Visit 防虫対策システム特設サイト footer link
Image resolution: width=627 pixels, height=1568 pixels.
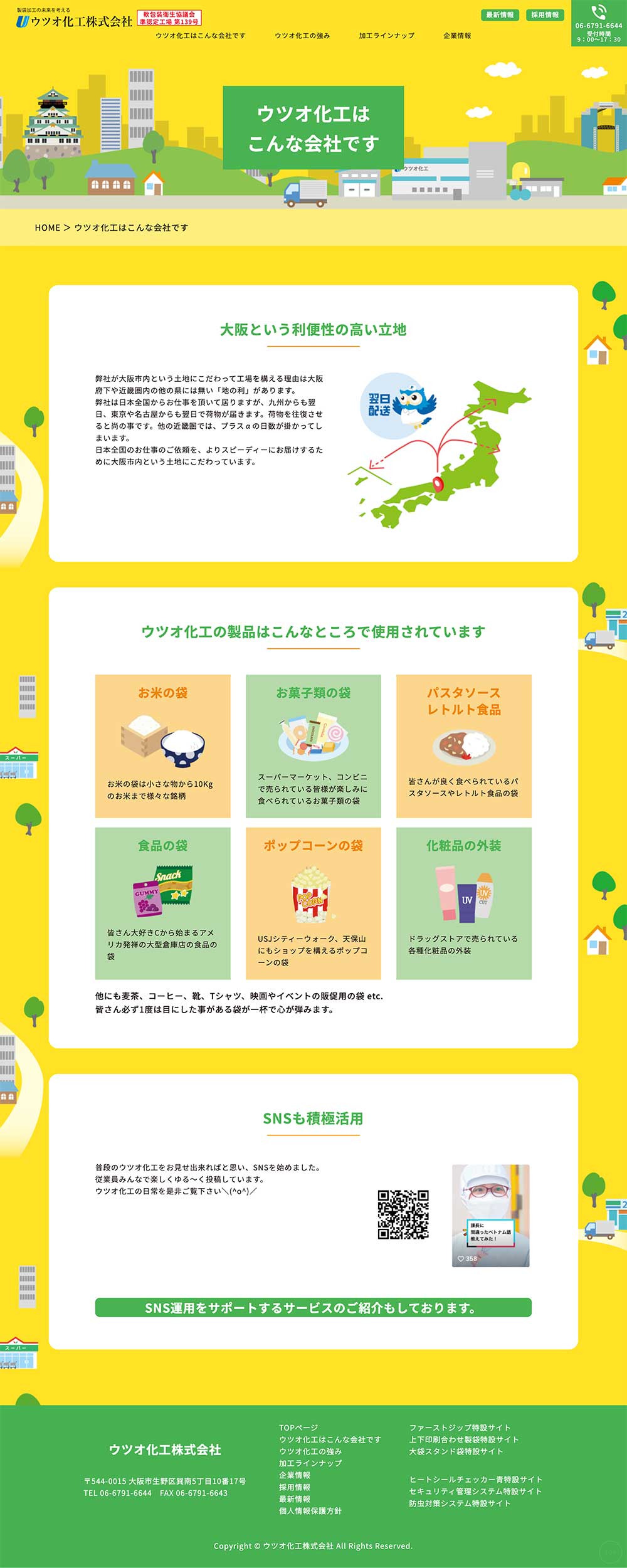pyautogui.click(x=460, y=1503)
